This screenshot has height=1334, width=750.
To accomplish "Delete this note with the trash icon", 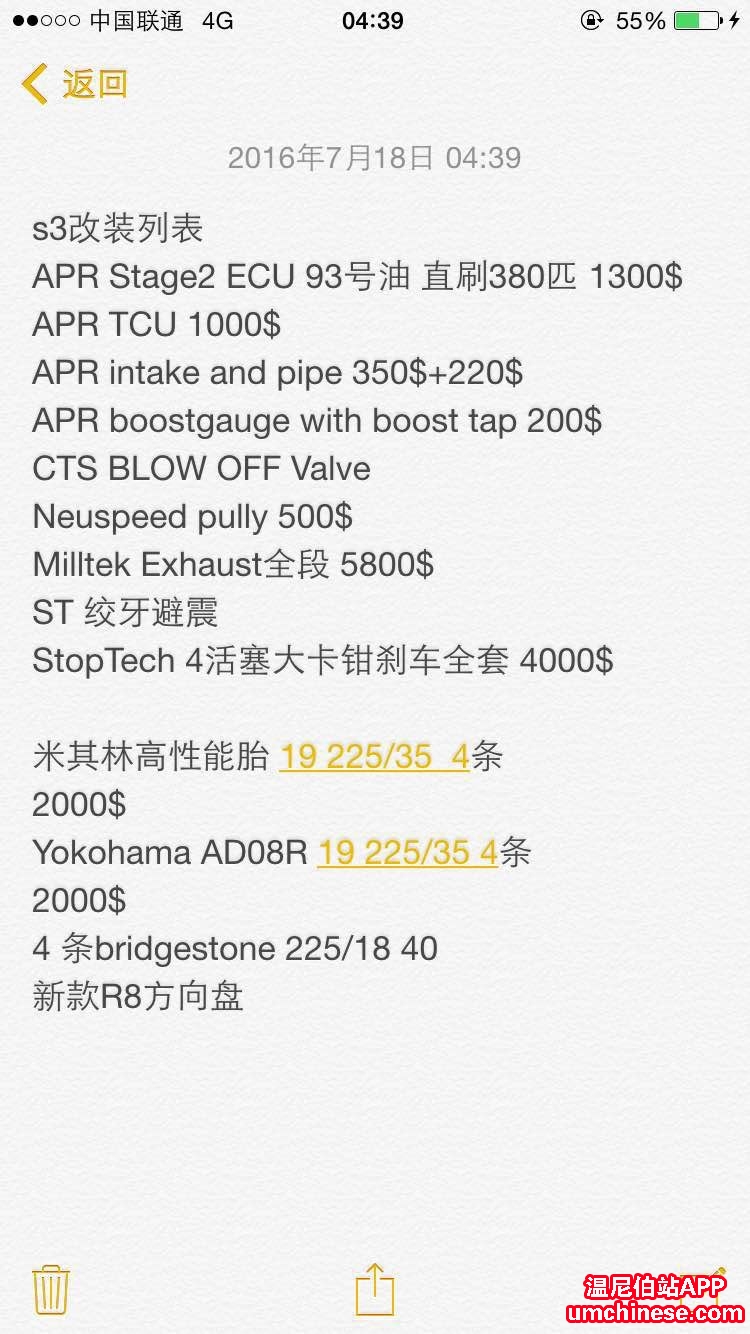I will pyautogui.click(x=50, y=1289).
